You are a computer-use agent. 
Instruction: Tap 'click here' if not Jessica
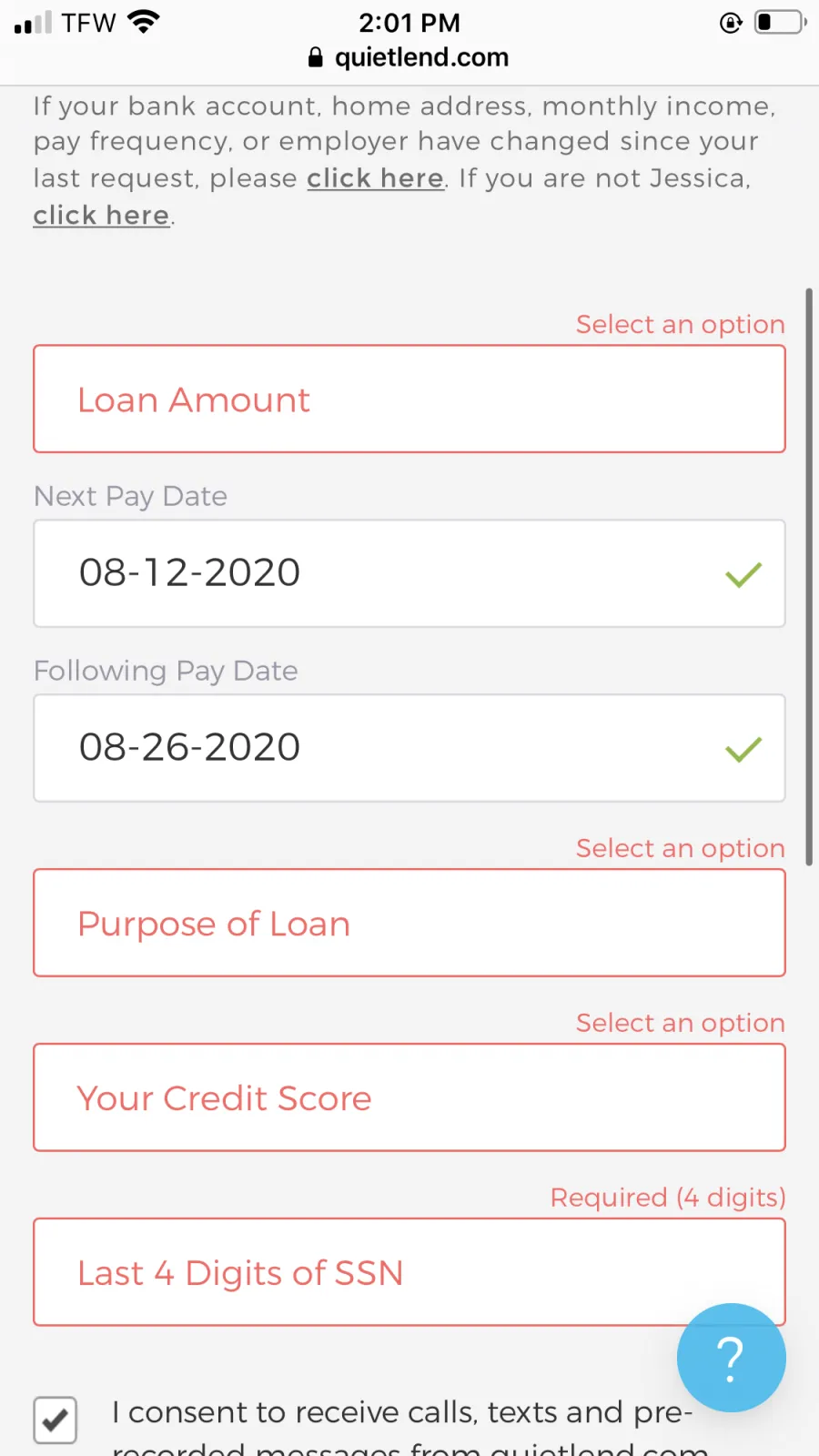point(101,216)
